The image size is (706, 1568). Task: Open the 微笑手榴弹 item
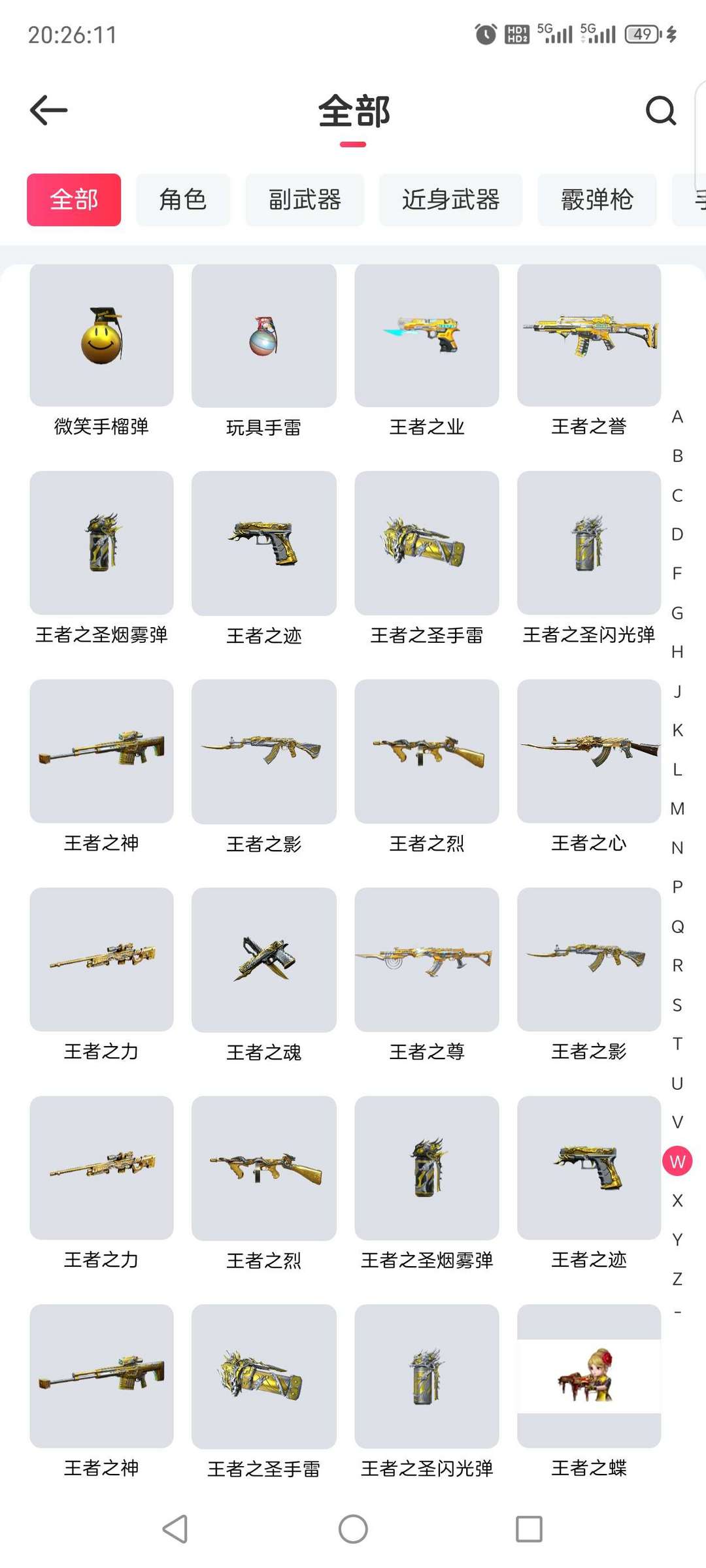tap(101, 336)
